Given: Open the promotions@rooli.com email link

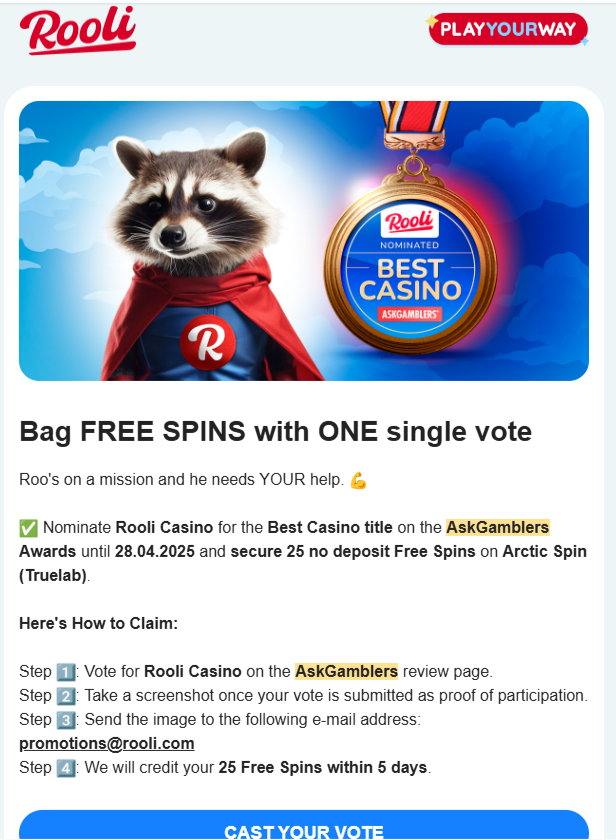Looking at the screenshot, I should (107, 743).
